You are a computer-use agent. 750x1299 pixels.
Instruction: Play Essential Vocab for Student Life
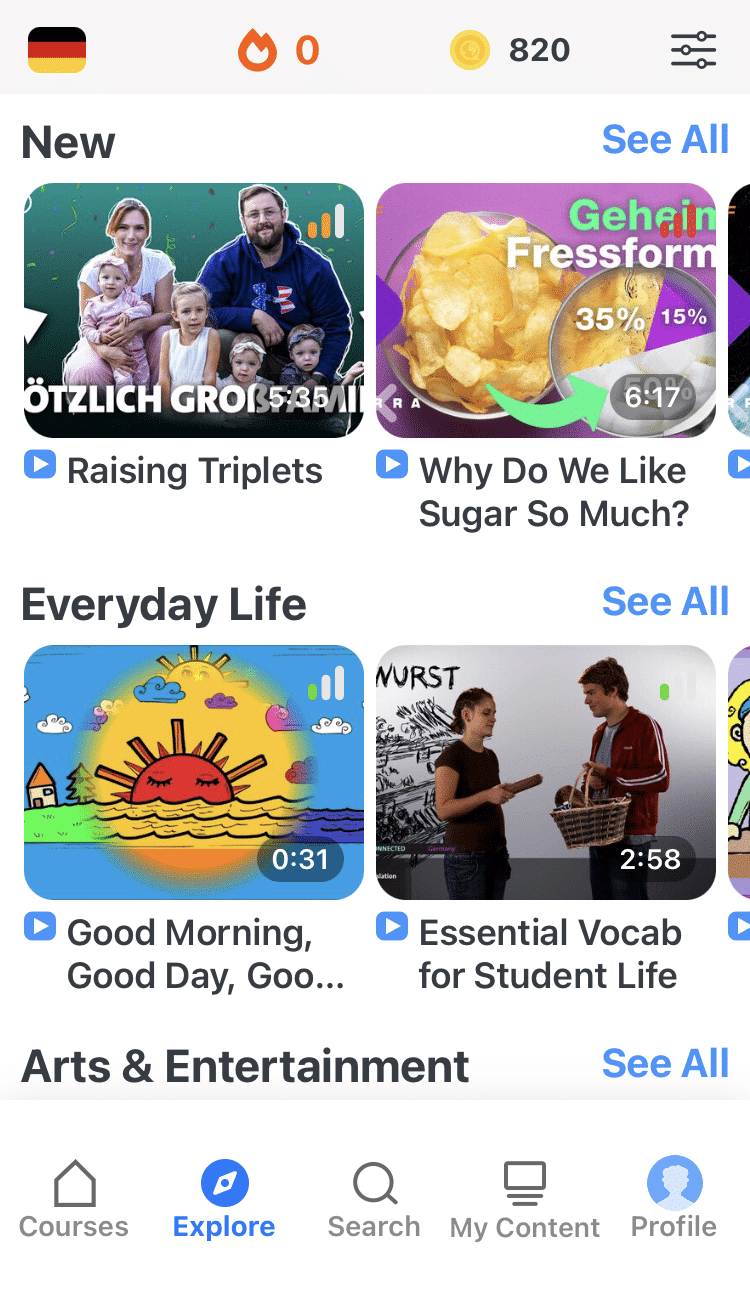pos(546,772)
